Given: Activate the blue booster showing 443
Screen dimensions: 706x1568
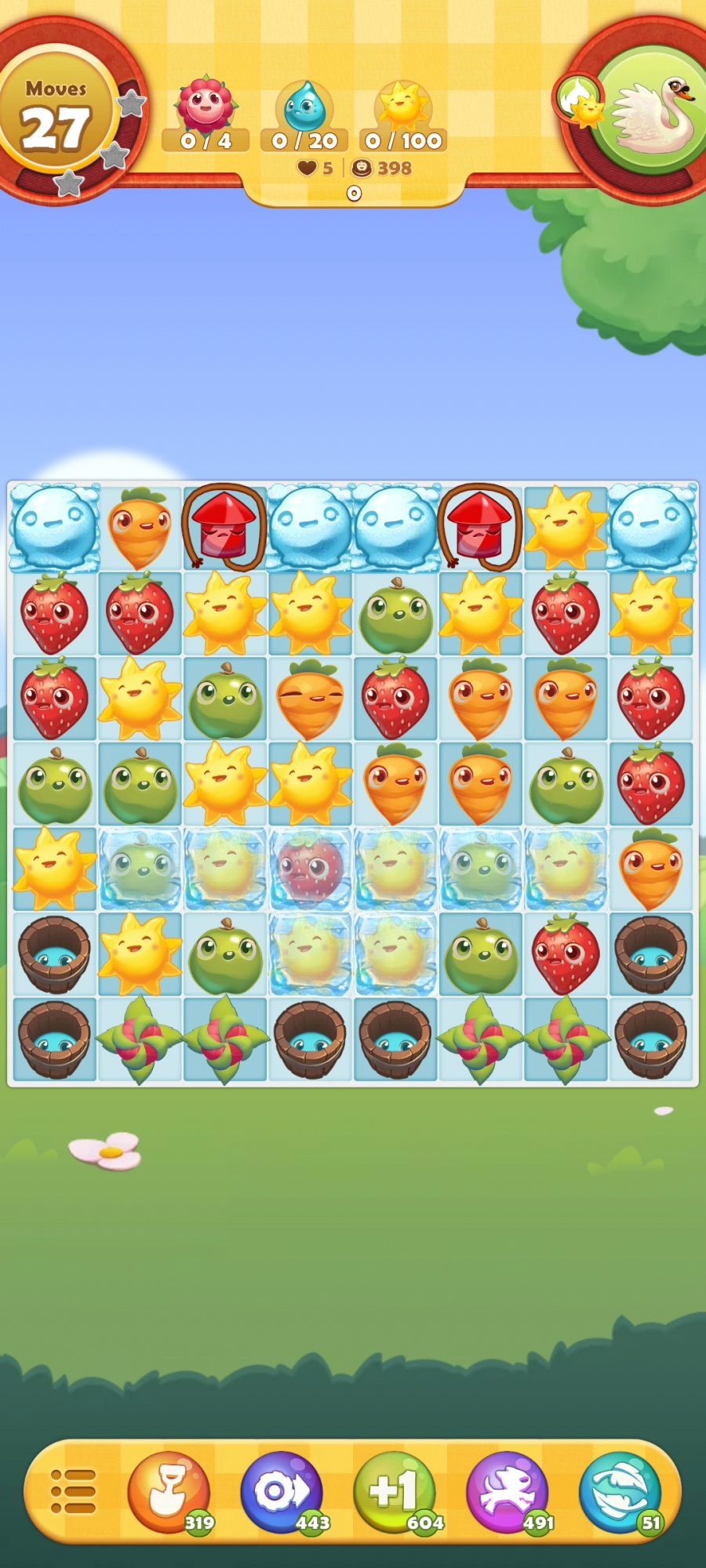Looking at the screenshot, I should coord(282,1490).
